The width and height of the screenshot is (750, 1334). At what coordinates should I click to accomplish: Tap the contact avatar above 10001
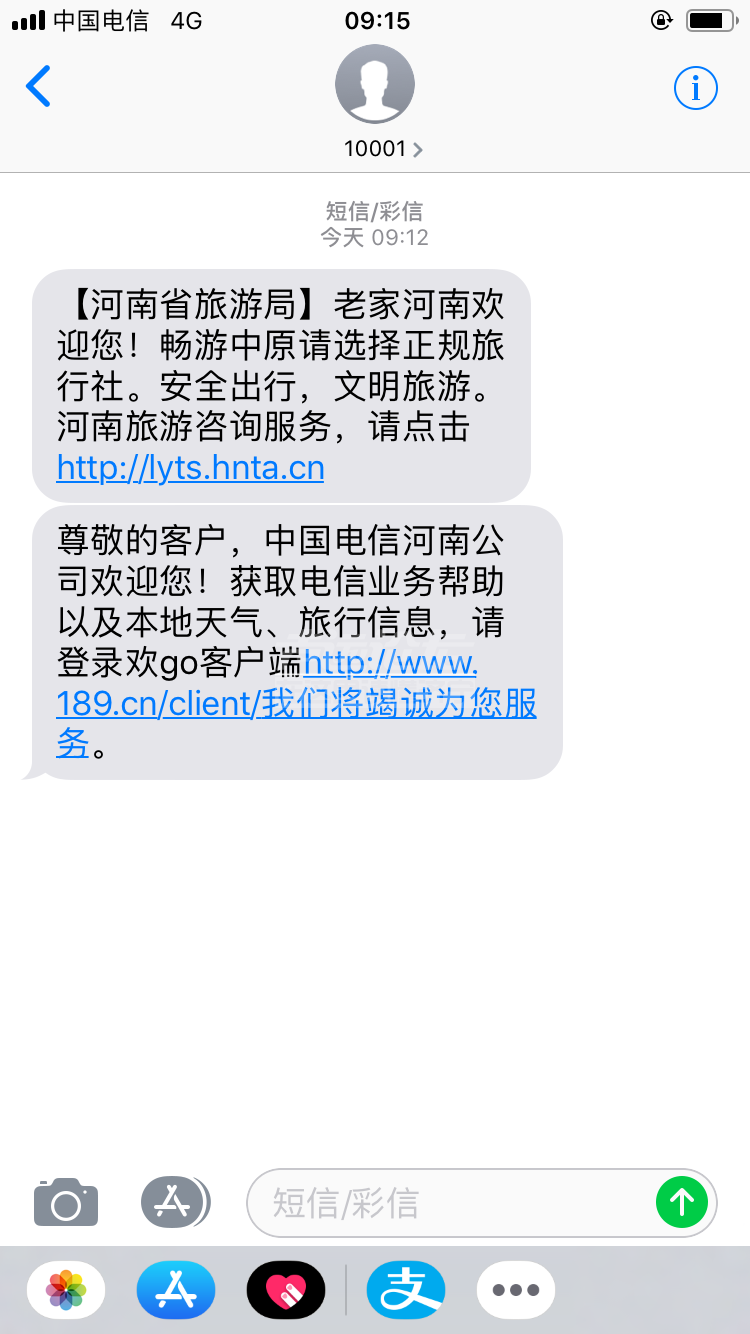(x=375, y=82)
